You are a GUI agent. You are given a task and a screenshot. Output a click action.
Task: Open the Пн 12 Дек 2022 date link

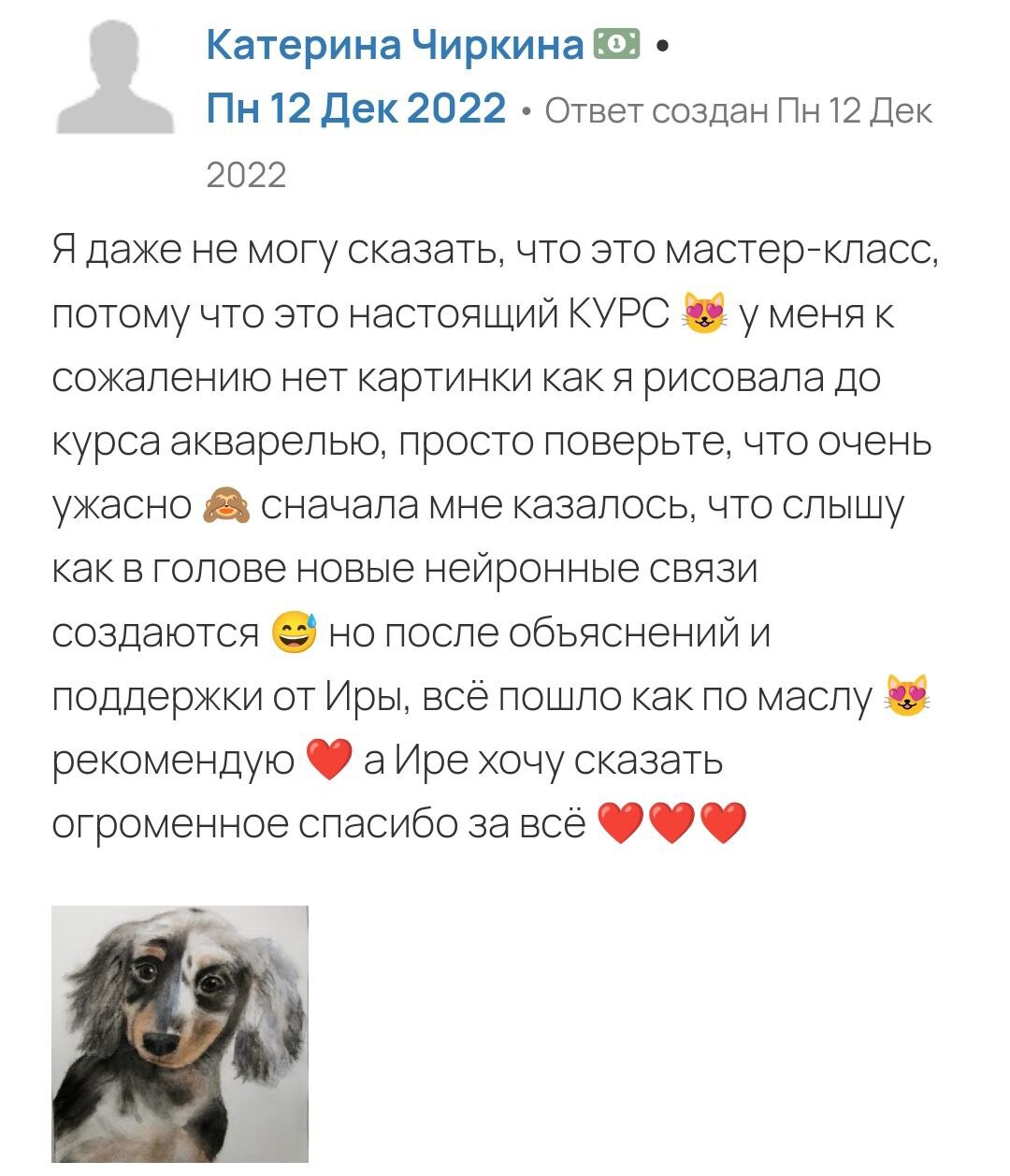click(355, 109)
